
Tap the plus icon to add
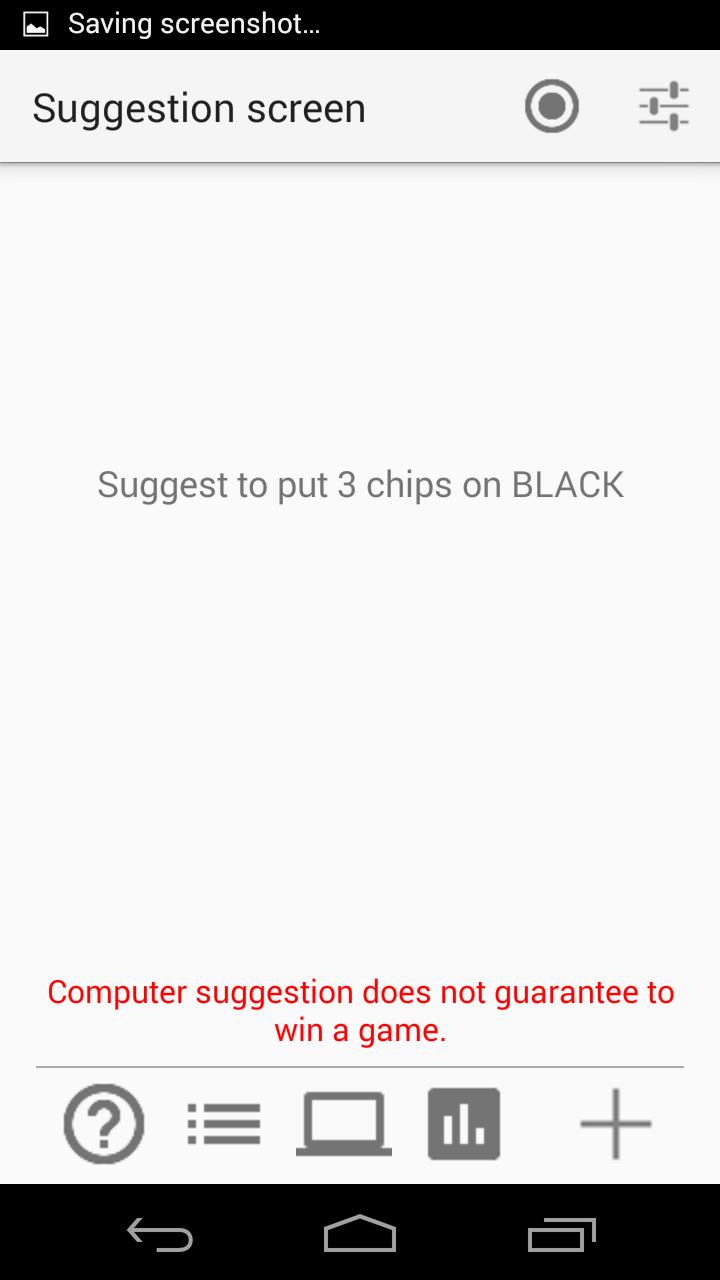click(616, 1124)
